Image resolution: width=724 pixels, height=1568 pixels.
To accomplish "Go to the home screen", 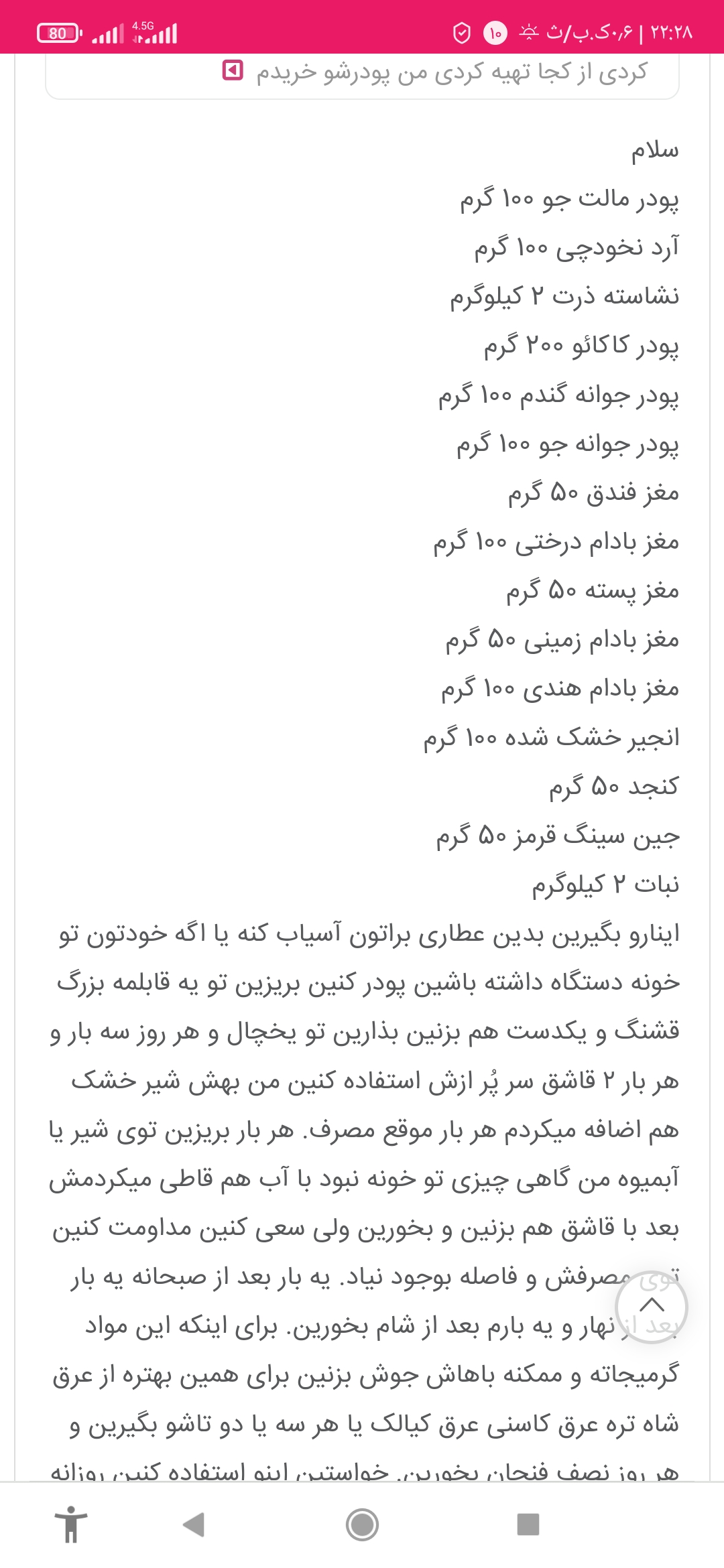I will click(x=362, y=1524).
